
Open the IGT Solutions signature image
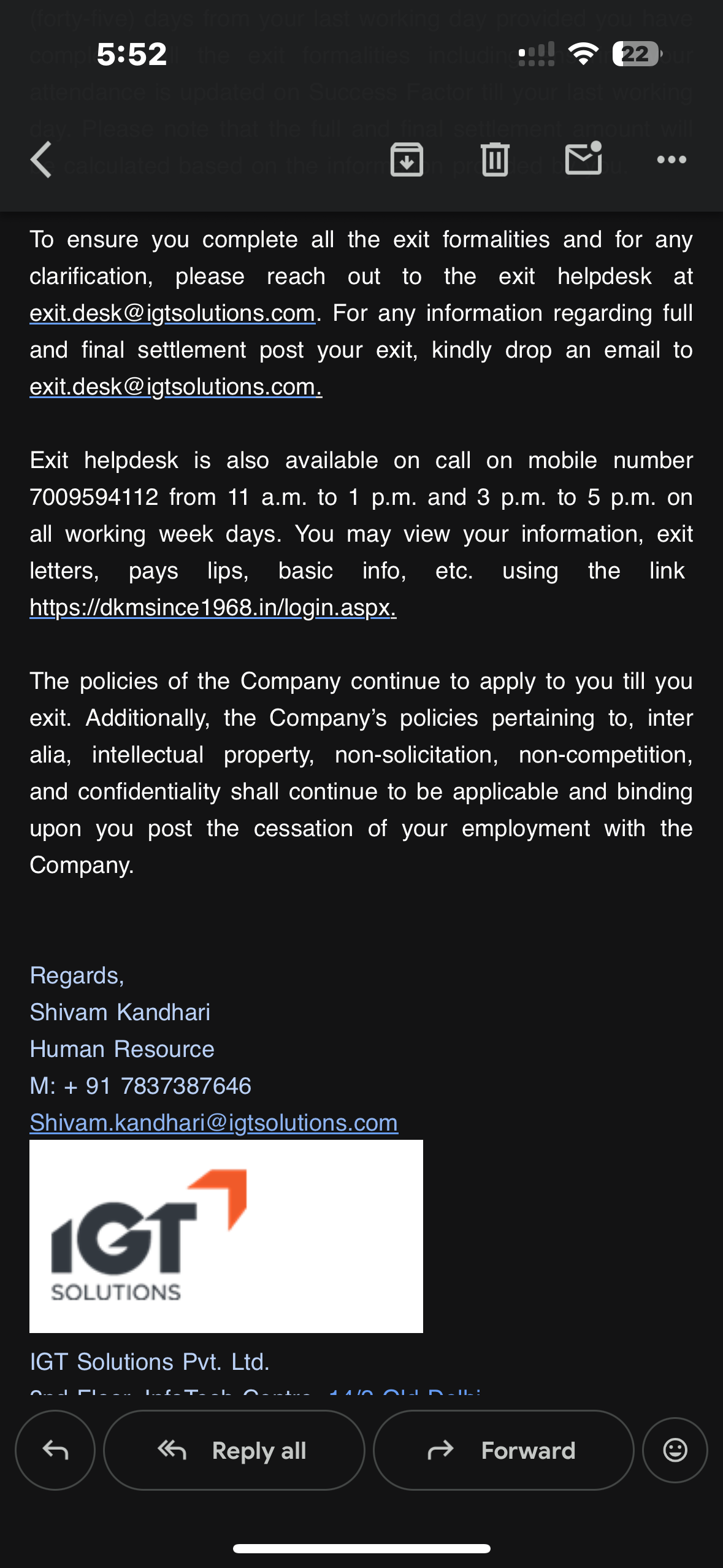point(226,1236)
